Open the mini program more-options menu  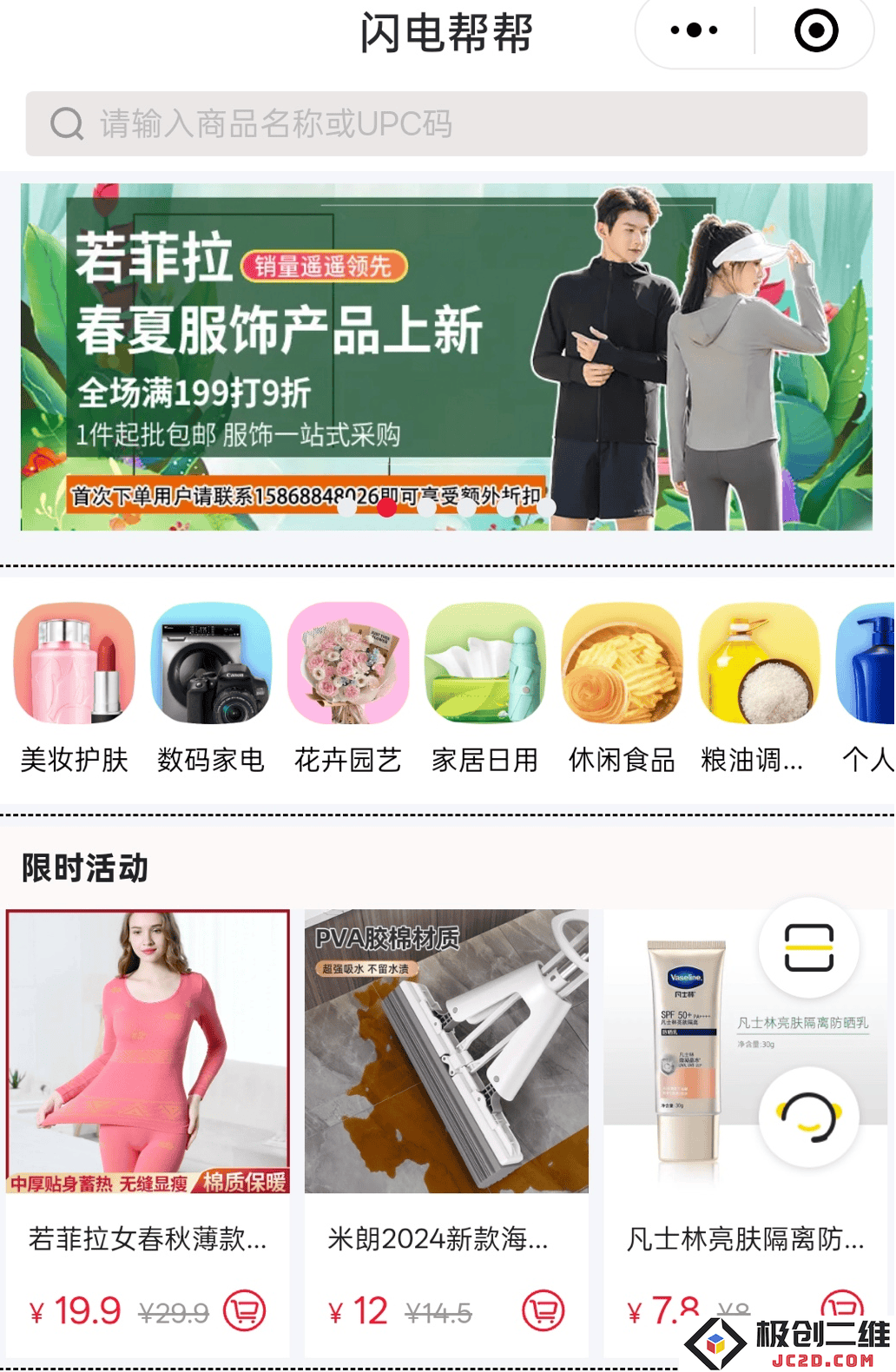(694, 30)
